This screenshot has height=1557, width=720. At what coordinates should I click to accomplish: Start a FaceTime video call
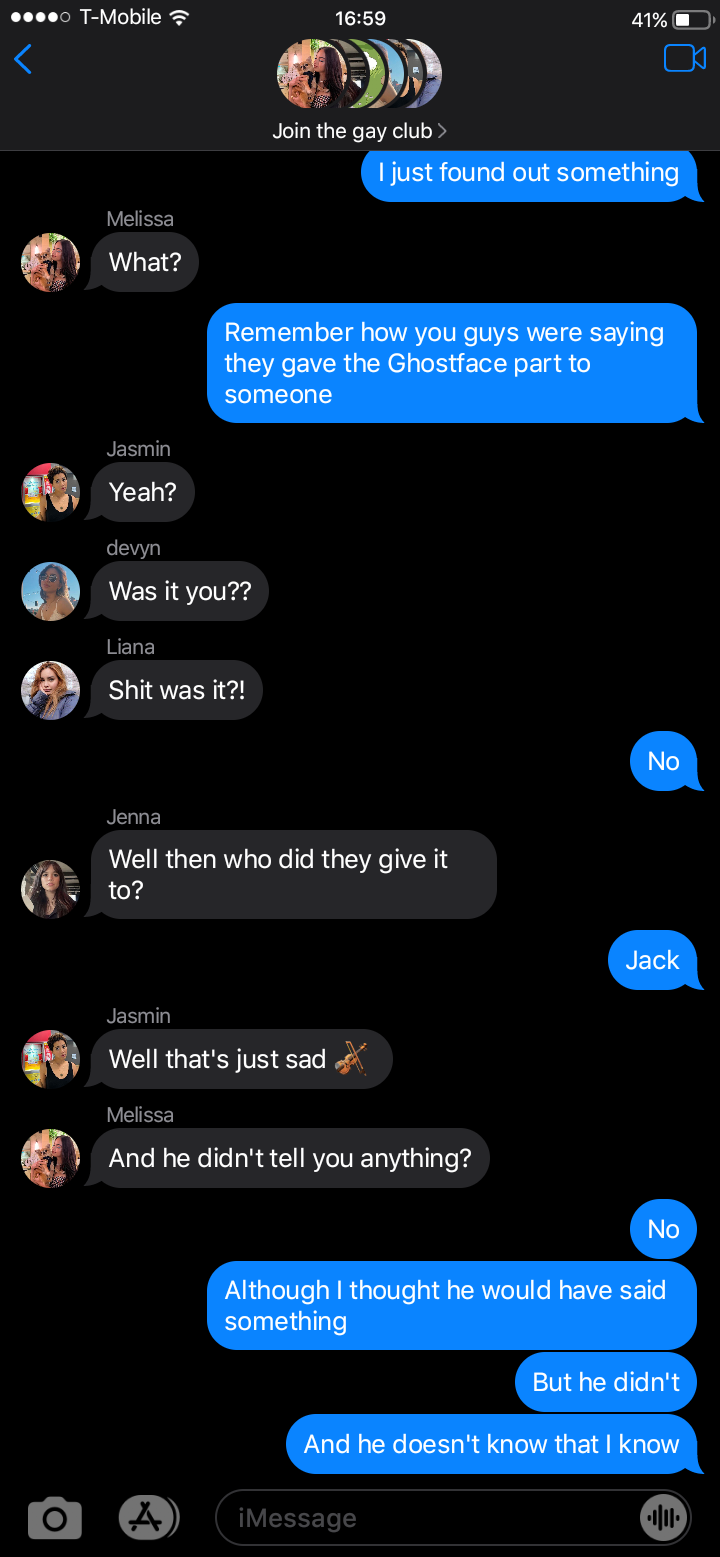click(x=685, y=59)
